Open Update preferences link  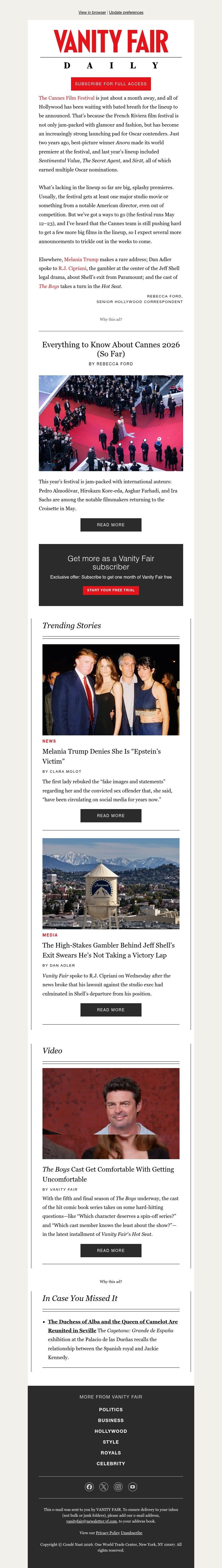[126, 12]
